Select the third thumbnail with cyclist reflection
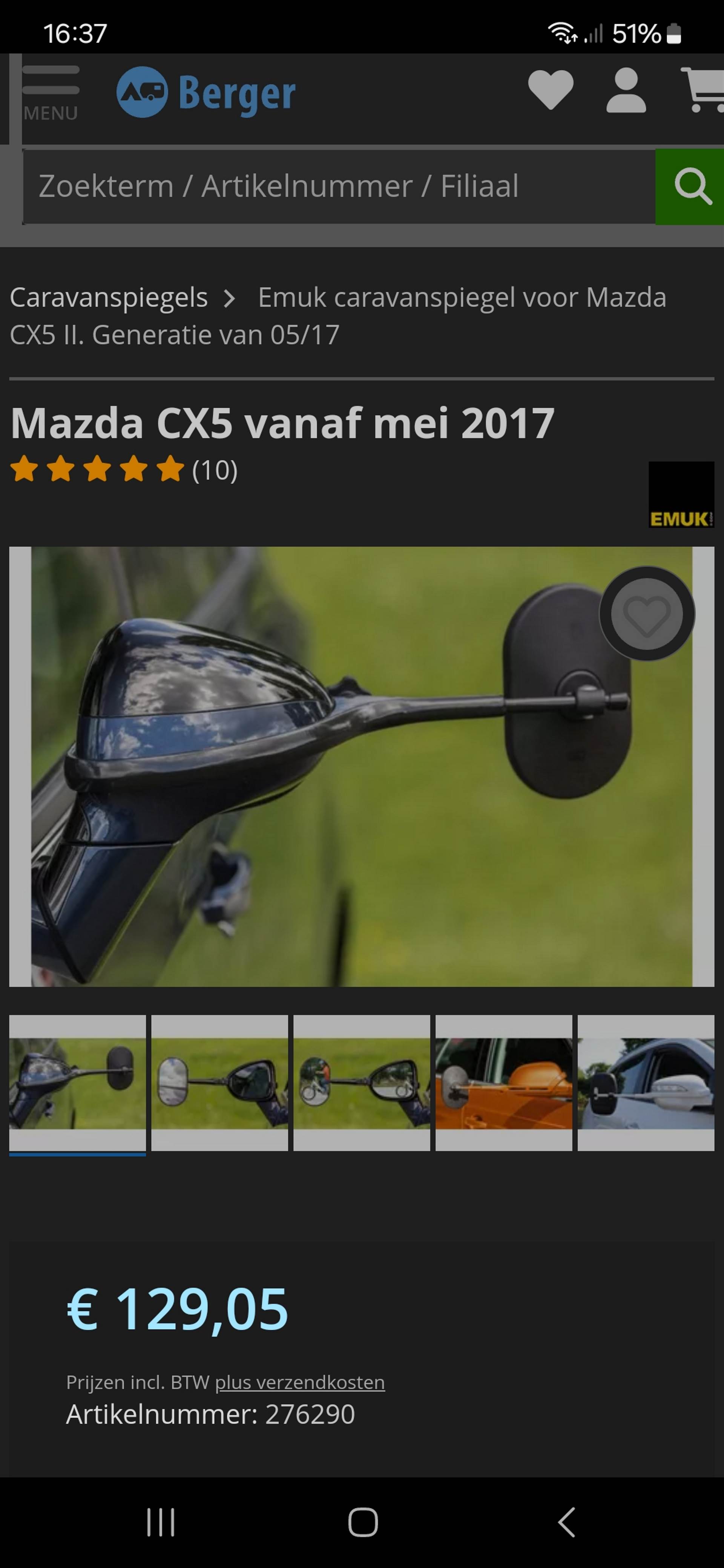724x1568 pixels. tap(362, 1083)
